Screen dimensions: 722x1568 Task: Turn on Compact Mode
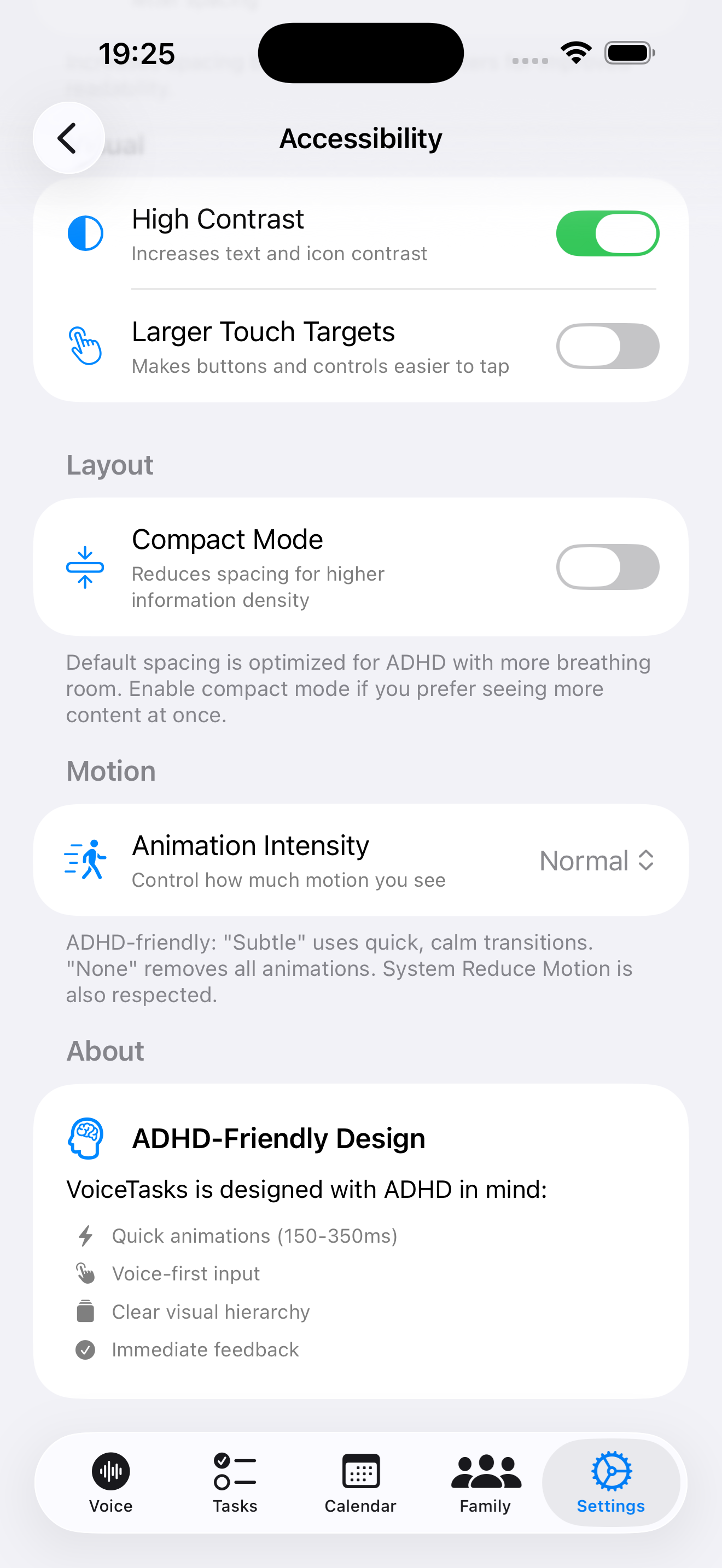pyautogui.click(x=607, y=567)
